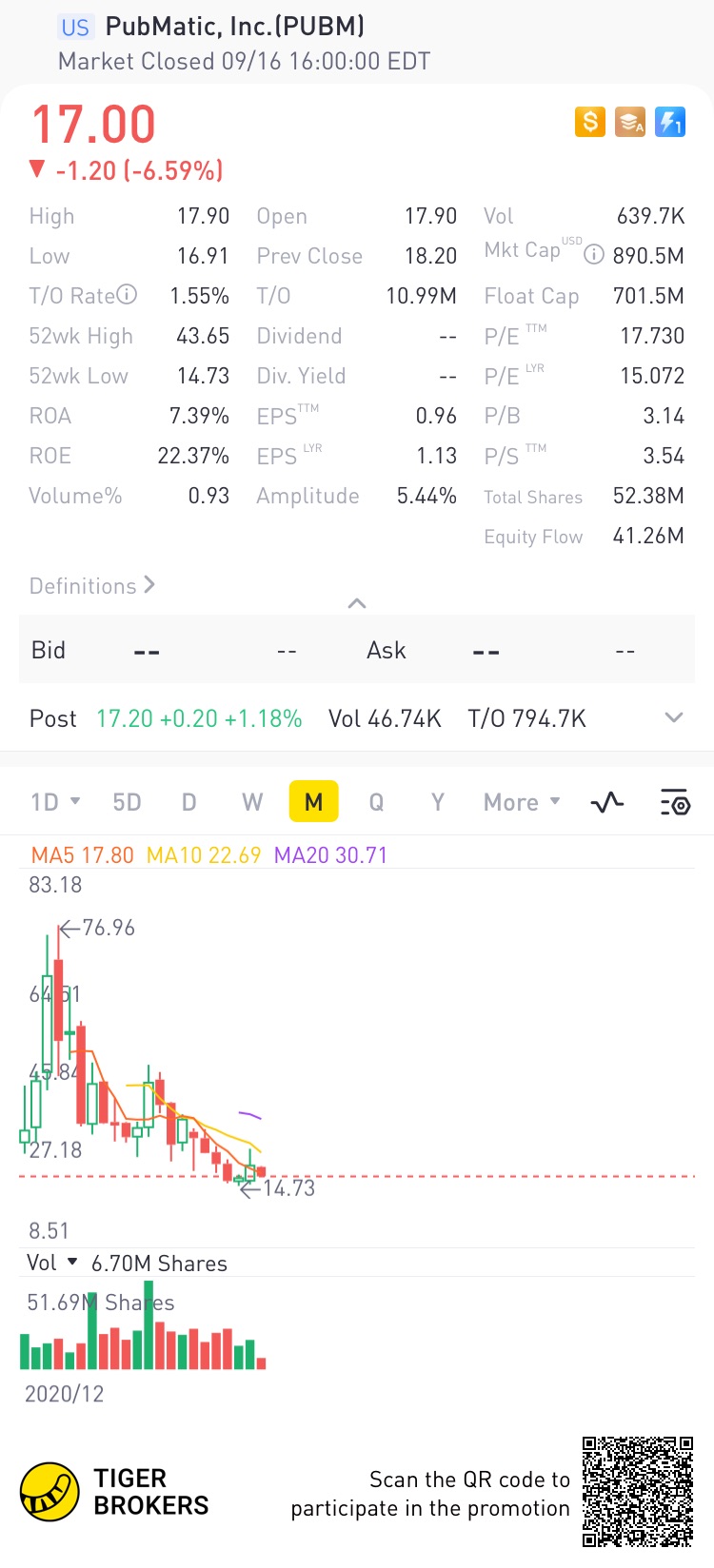Switch to the daily D chart
This screenshot has height=1568, width=714.
tap(188, 802)
